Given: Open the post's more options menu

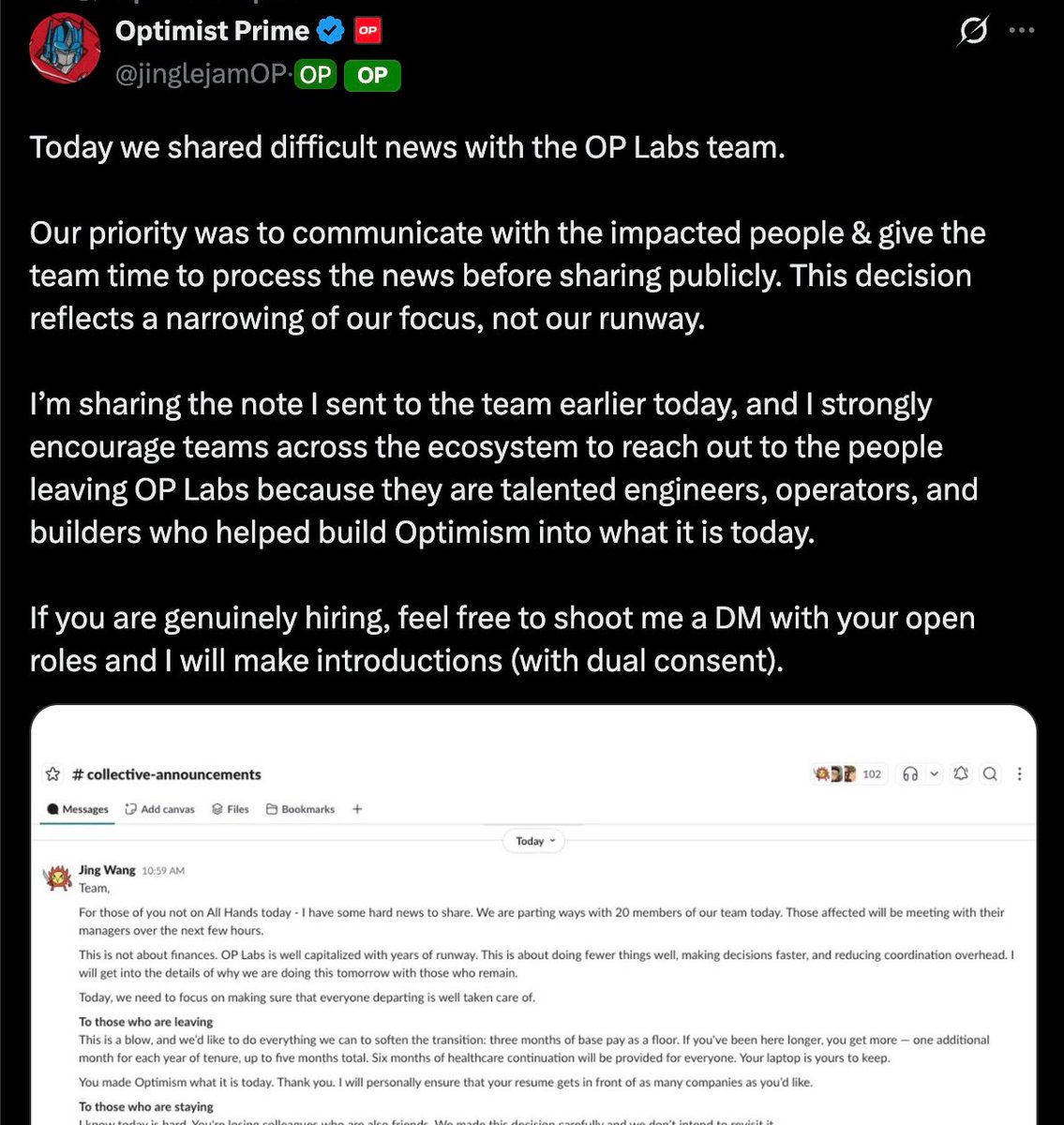Looking at the screenshot, I should point(1022,31).
